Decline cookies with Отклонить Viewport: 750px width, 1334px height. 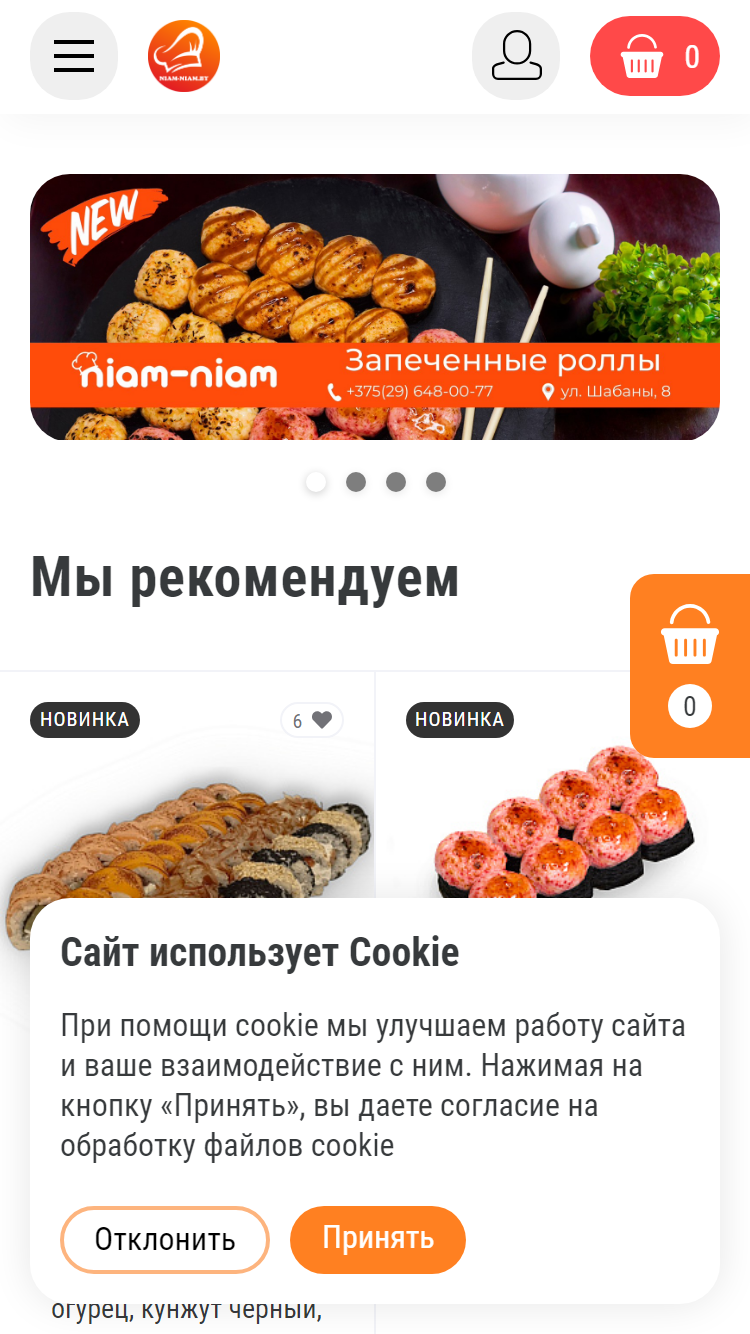coord(165,1240)
